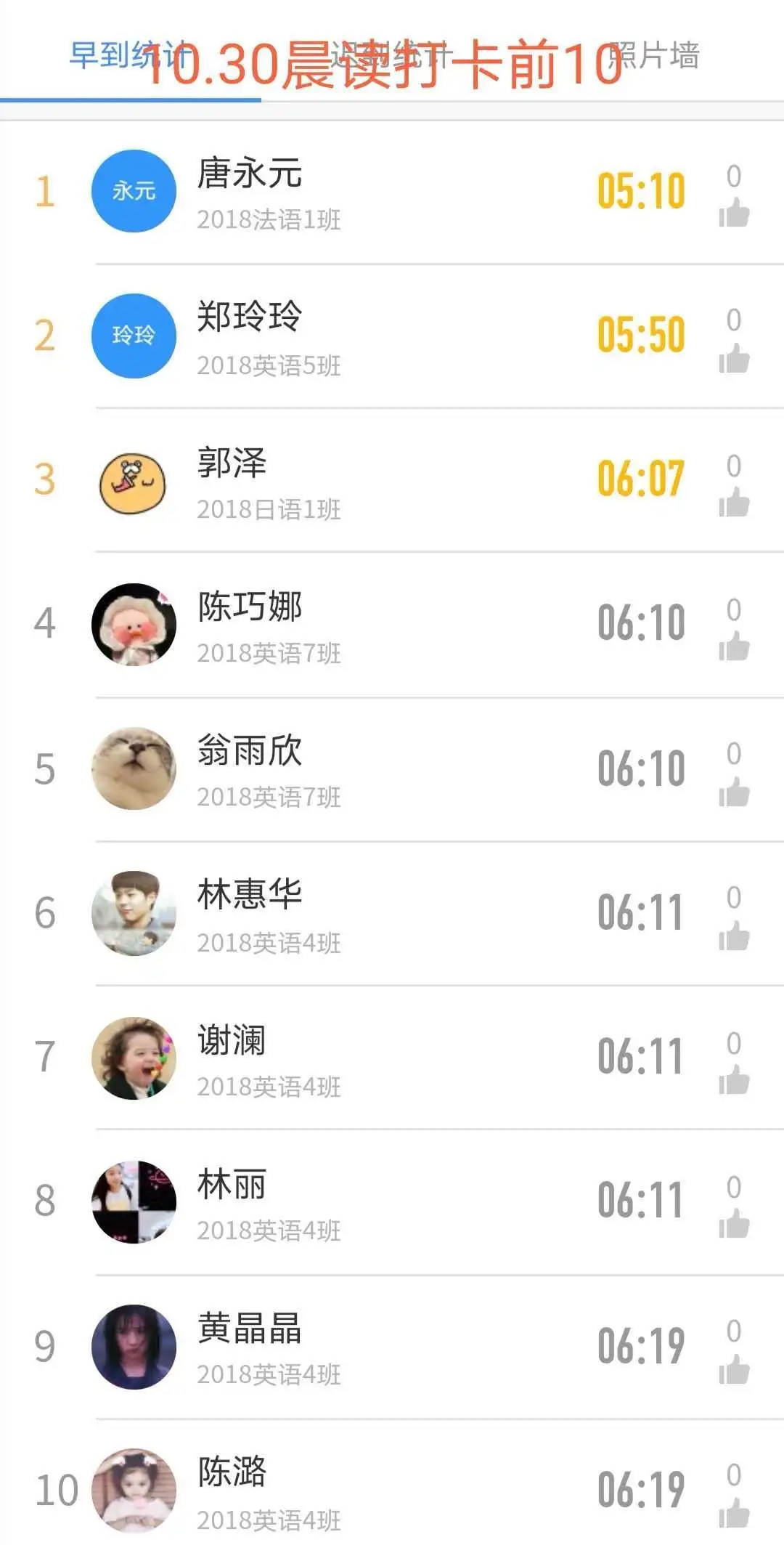Like 谢澜's 06:11 check-in
This screenshot has width=784, height=1545.
[734, 1079]
